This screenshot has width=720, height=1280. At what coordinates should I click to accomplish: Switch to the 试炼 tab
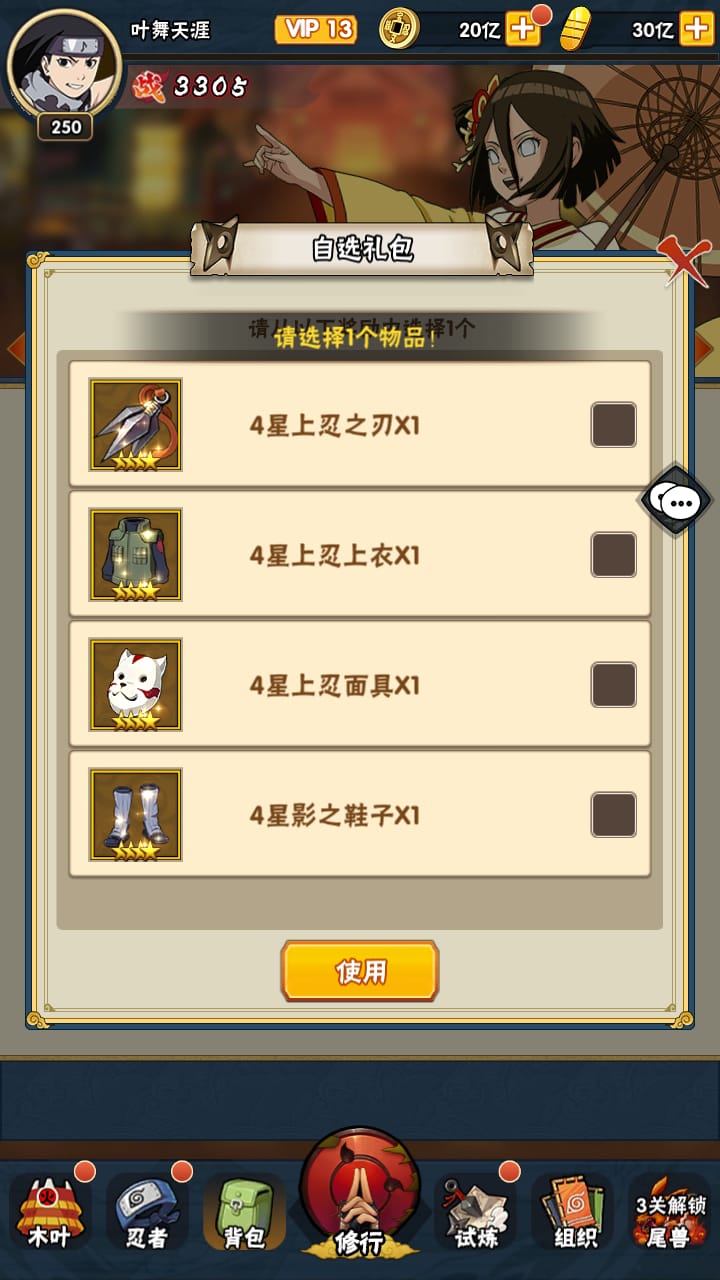(x=476, y=1212)
